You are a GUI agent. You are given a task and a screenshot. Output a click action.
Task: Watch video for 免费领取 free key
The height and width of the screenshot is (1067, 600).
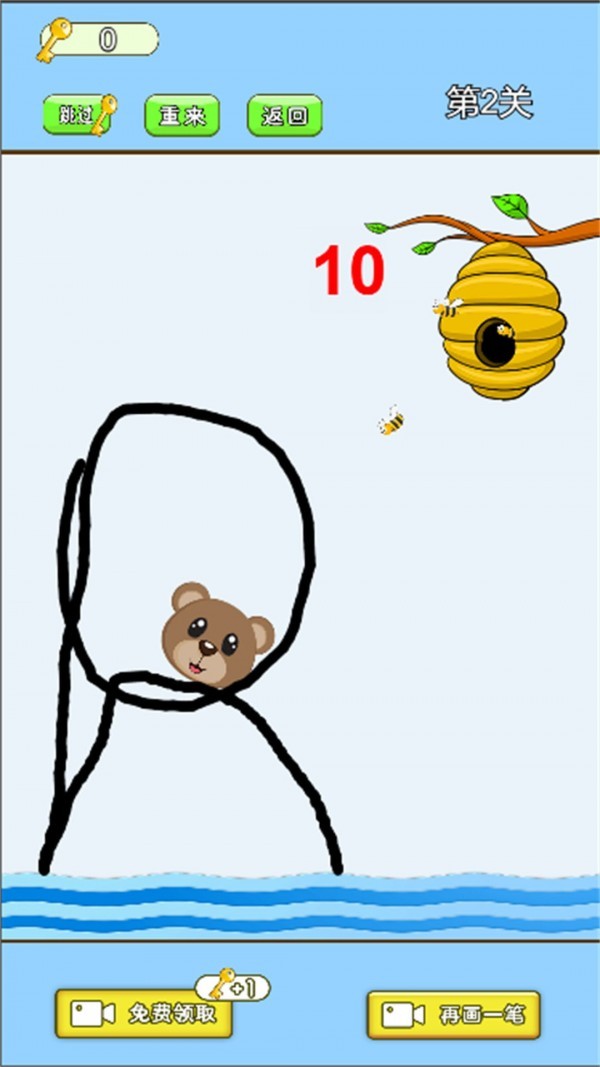click(145, 1014)
